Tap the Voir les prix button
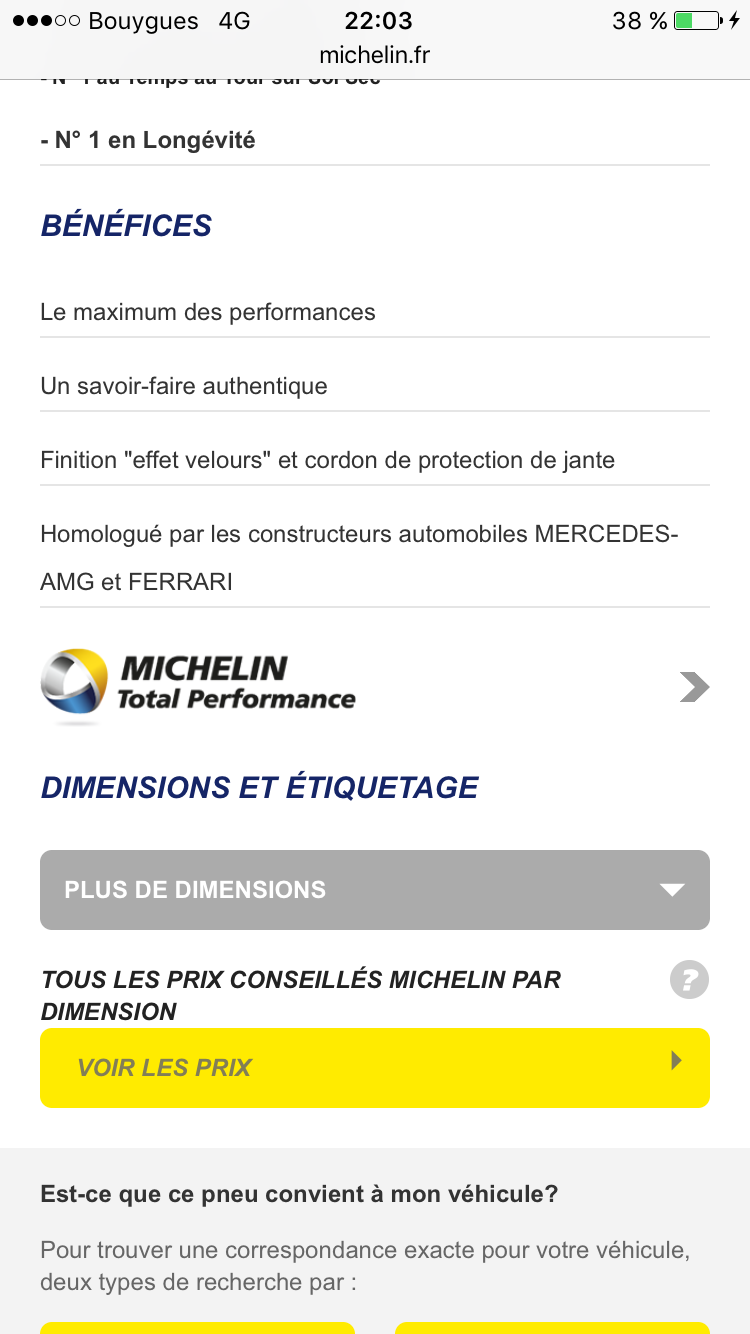The height and width of the screenshot is (1334, 750). 375,1067
